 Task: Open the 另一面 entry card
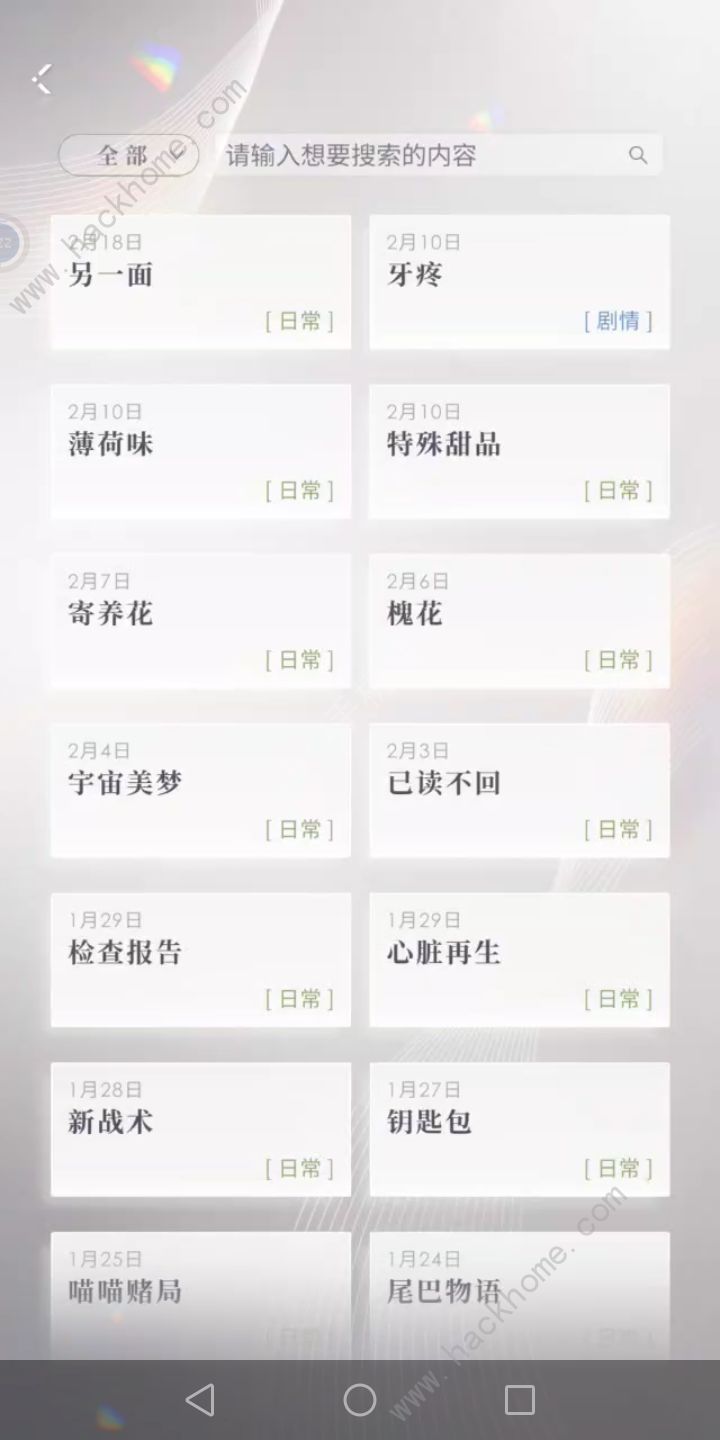pyautogui.click(x=200, y=282)
